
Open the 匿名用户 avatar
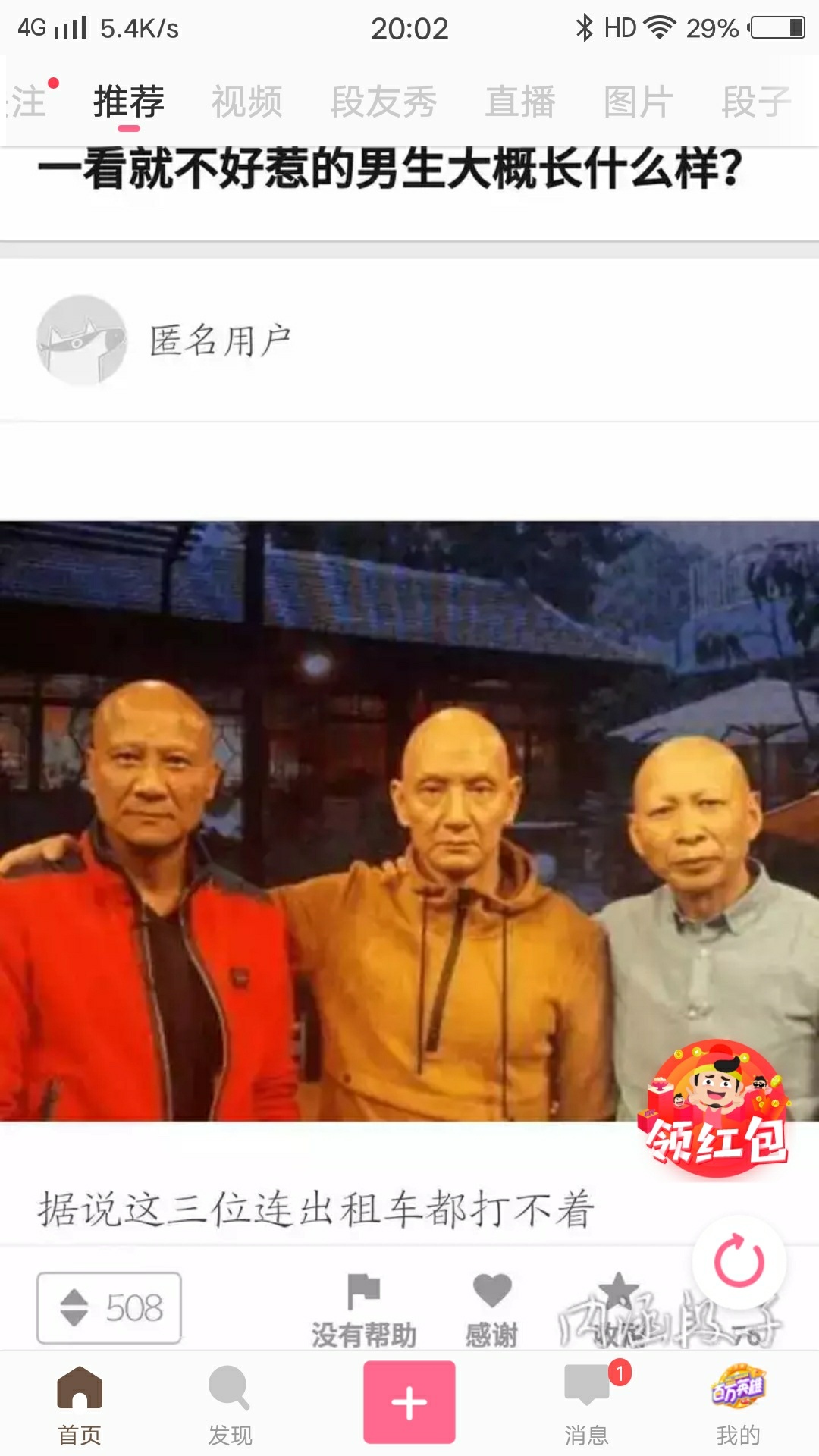point(82,340)
